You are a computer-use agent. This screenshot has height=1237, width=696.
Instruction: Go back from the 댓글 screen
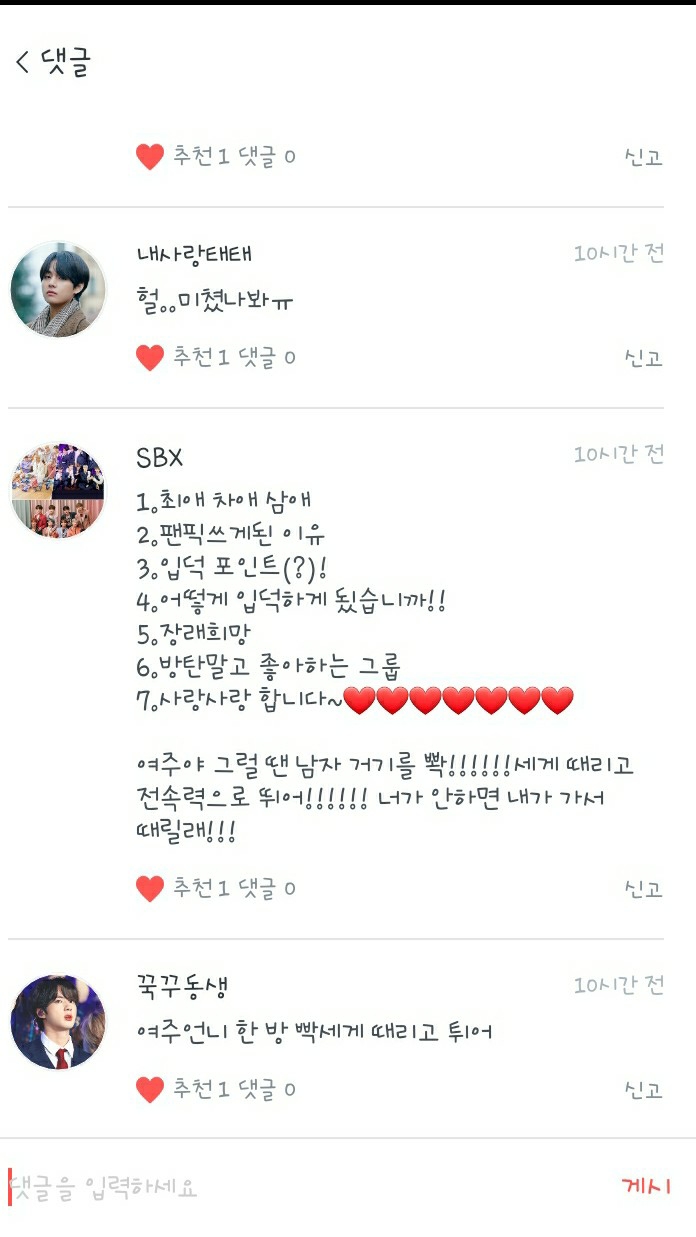click(x=24, y=62)
